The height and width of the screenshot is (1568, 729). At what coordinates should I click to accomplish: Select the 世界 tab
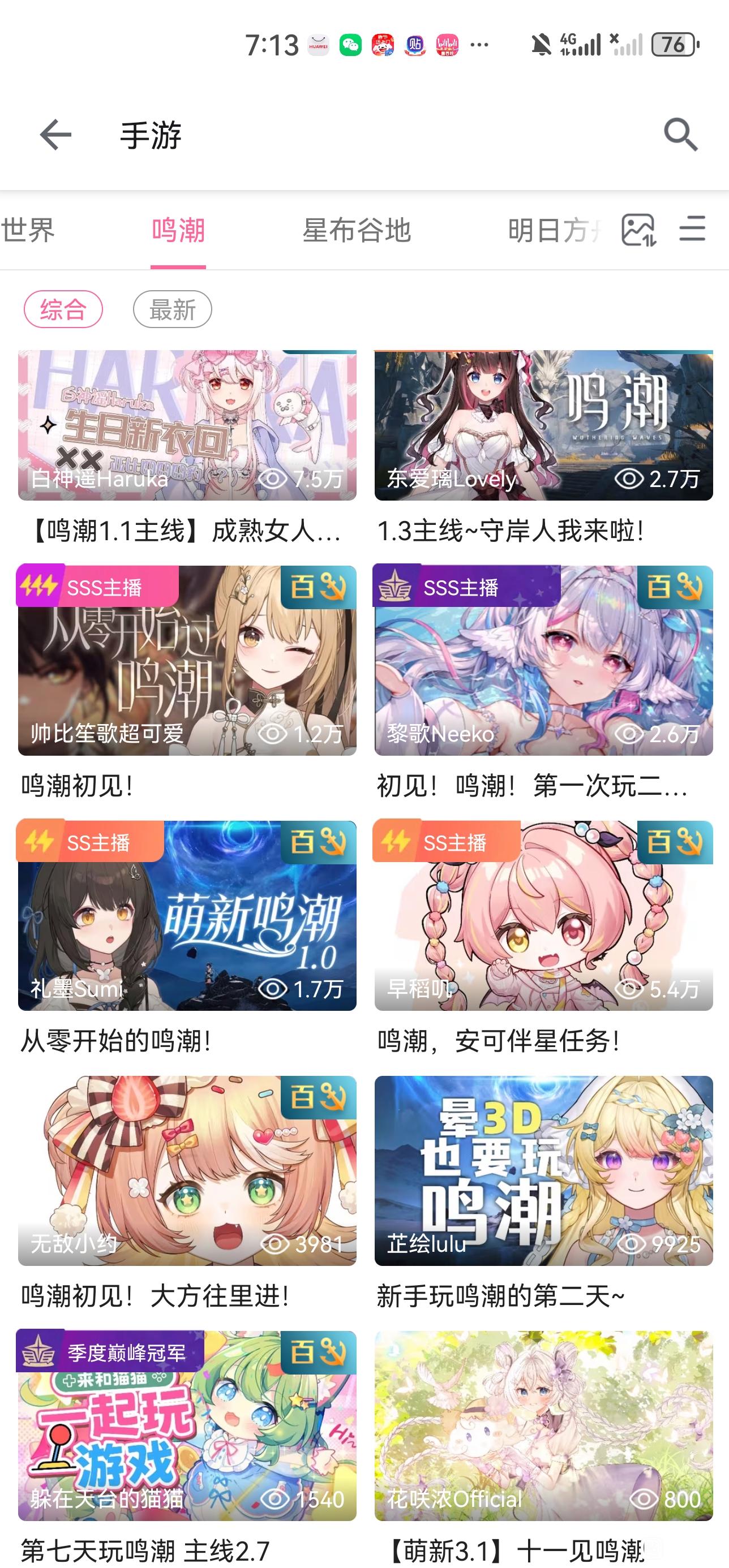click(27, 231)
